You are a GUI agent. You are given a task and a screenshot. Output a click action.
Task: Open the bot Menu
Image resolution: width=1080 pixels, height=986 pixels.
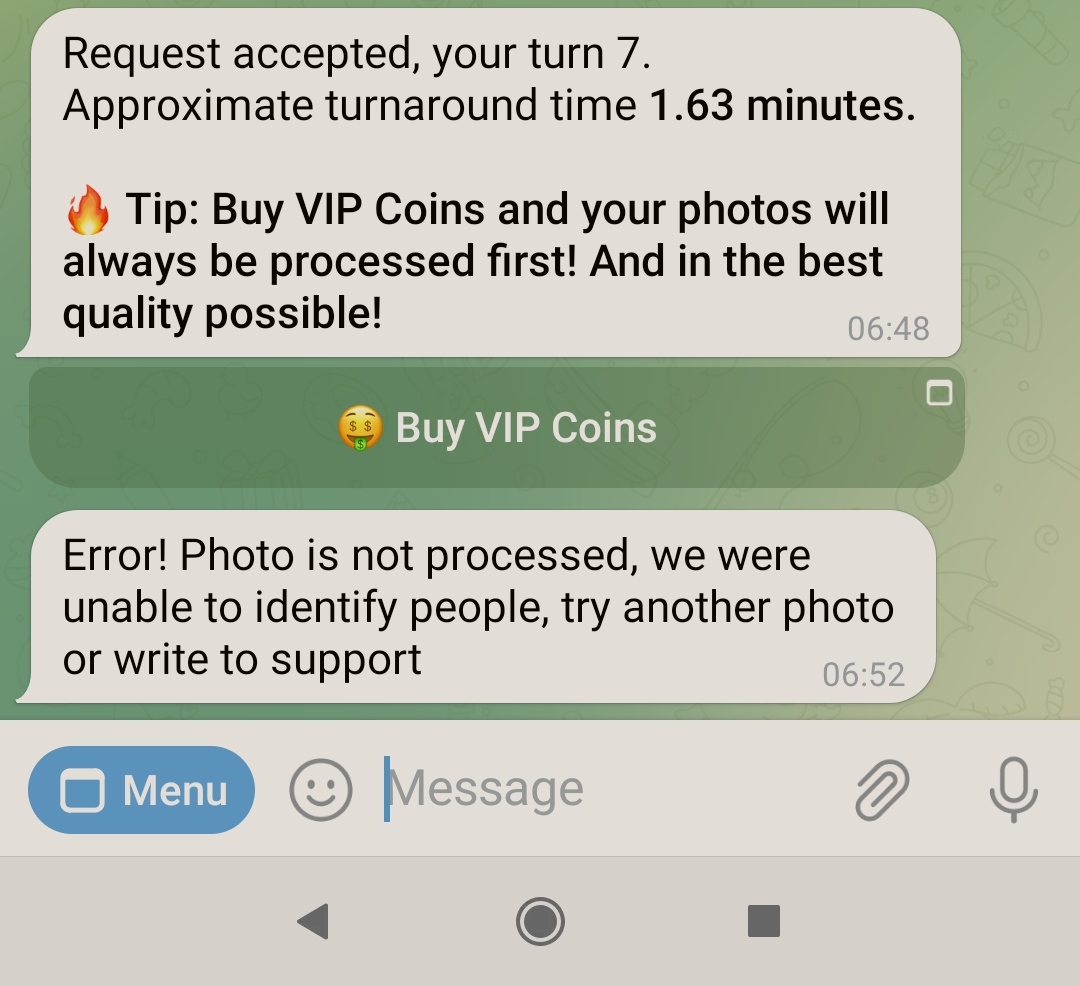(x=142, y=790)
